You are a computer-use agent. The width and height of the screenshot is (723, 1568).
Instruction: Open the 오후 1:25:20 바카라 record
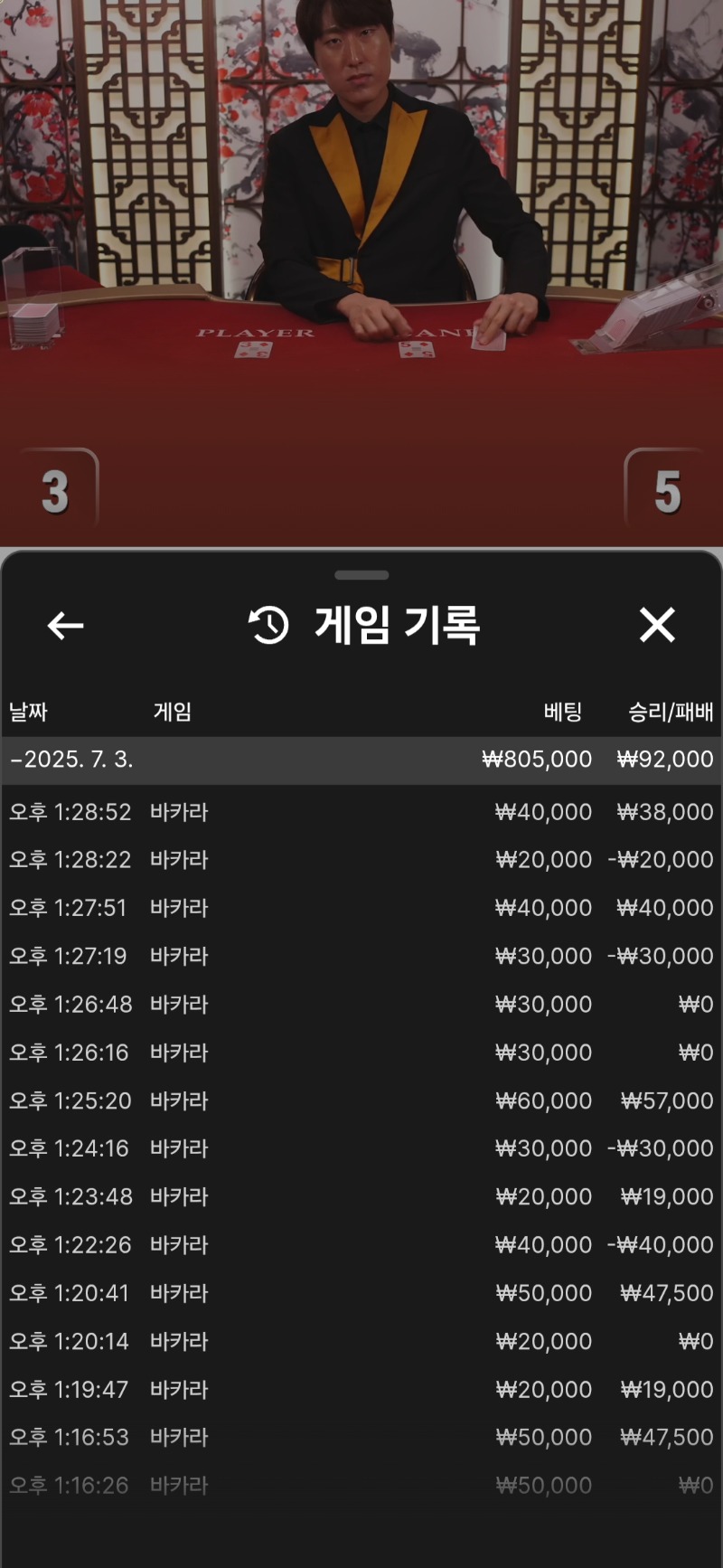point(361,1100)
